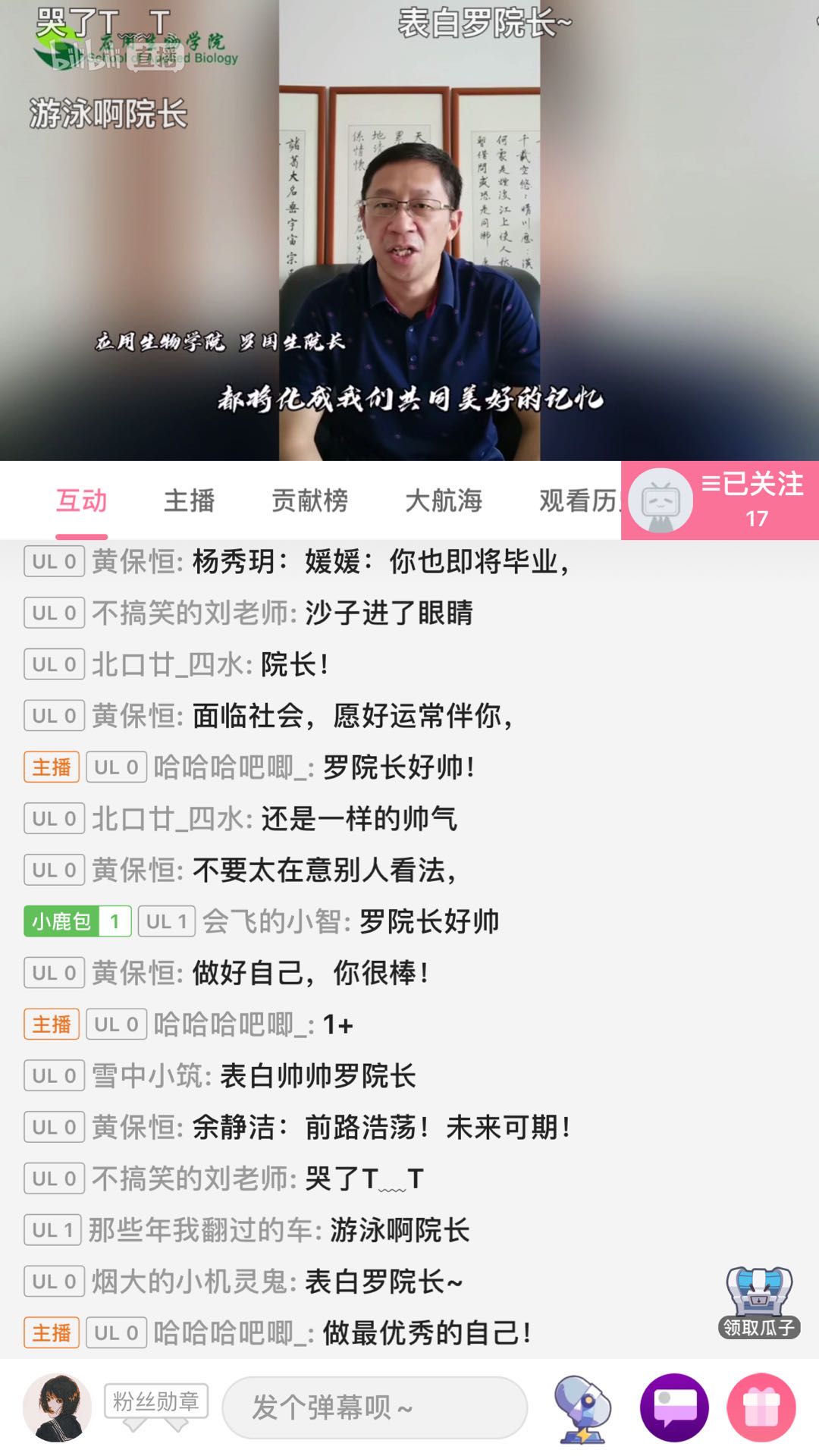Open the purple danmaku card icon

pos(674,1407)
